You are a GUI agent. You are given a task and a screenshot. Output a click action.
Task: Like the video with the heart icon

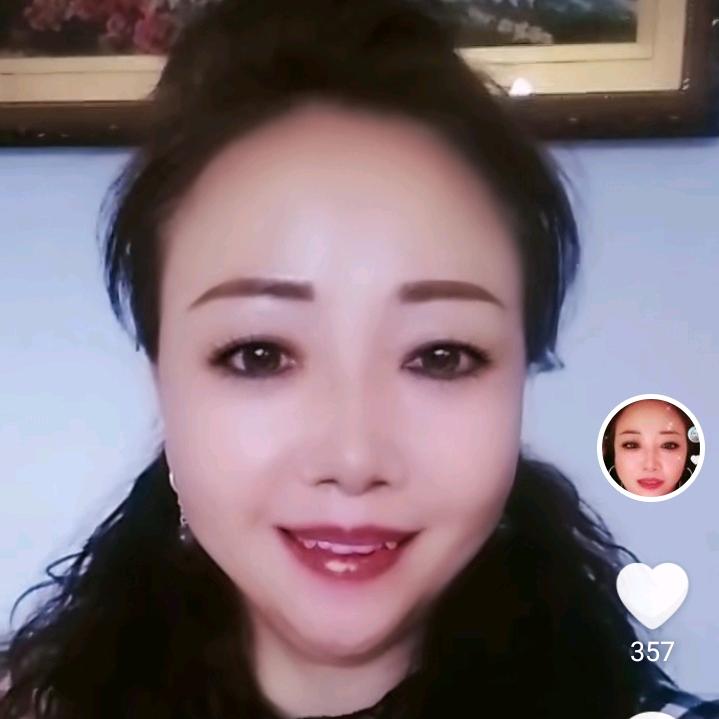click(652, 595)
